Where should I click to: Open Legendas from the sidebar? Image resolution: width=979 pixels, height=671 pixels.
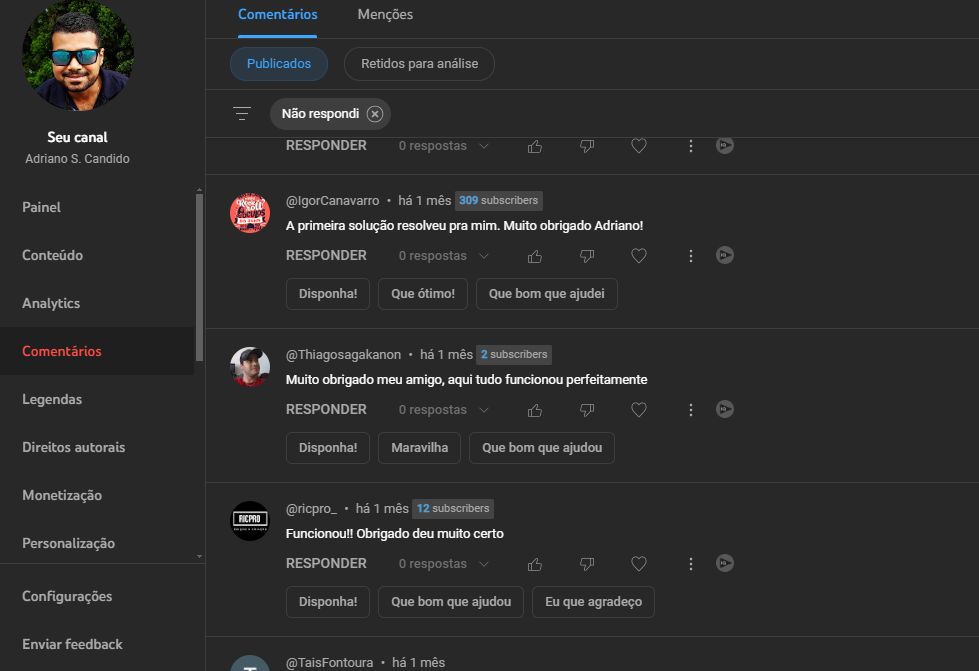tap(52, 399)
